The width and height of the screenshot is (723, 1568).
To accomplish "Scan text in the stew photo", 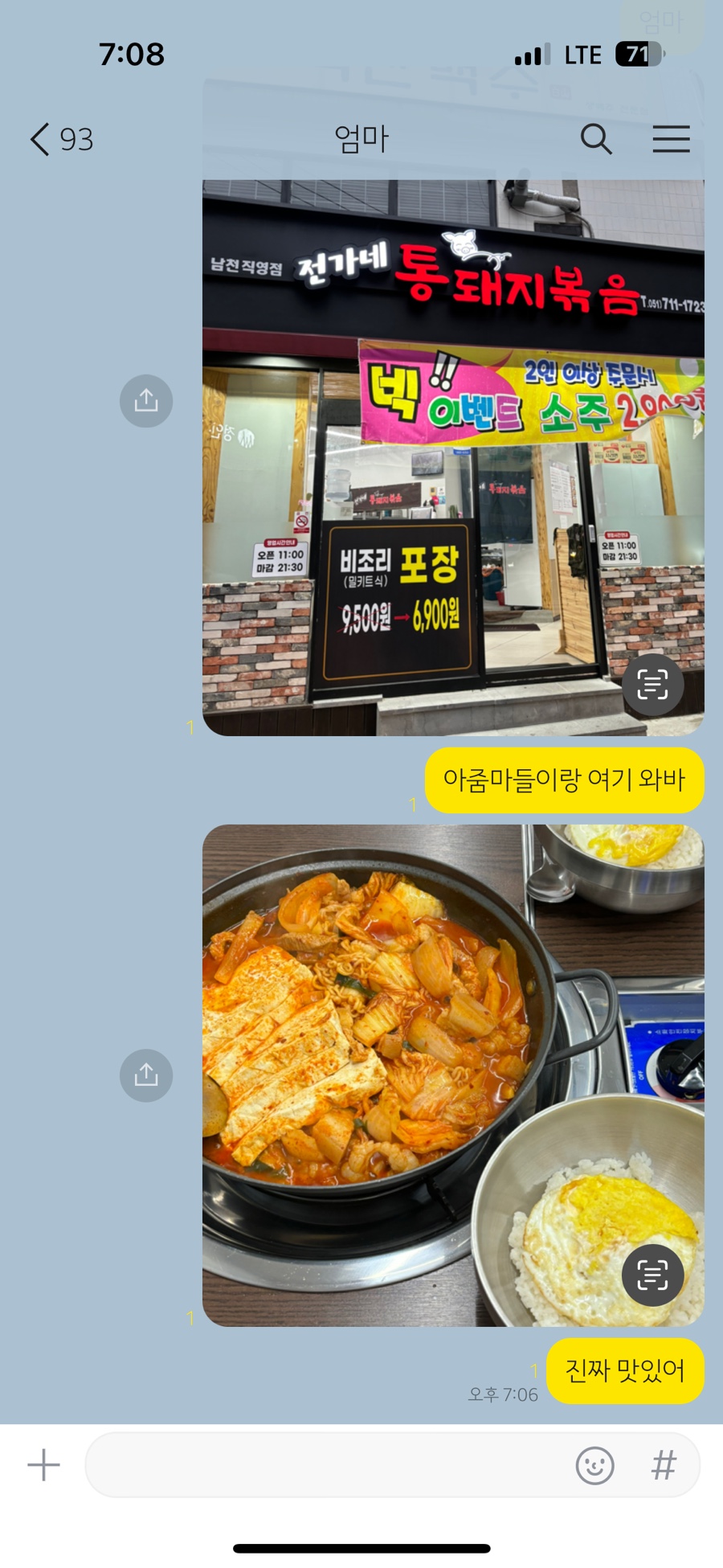I will click(x=652, y=1275).
